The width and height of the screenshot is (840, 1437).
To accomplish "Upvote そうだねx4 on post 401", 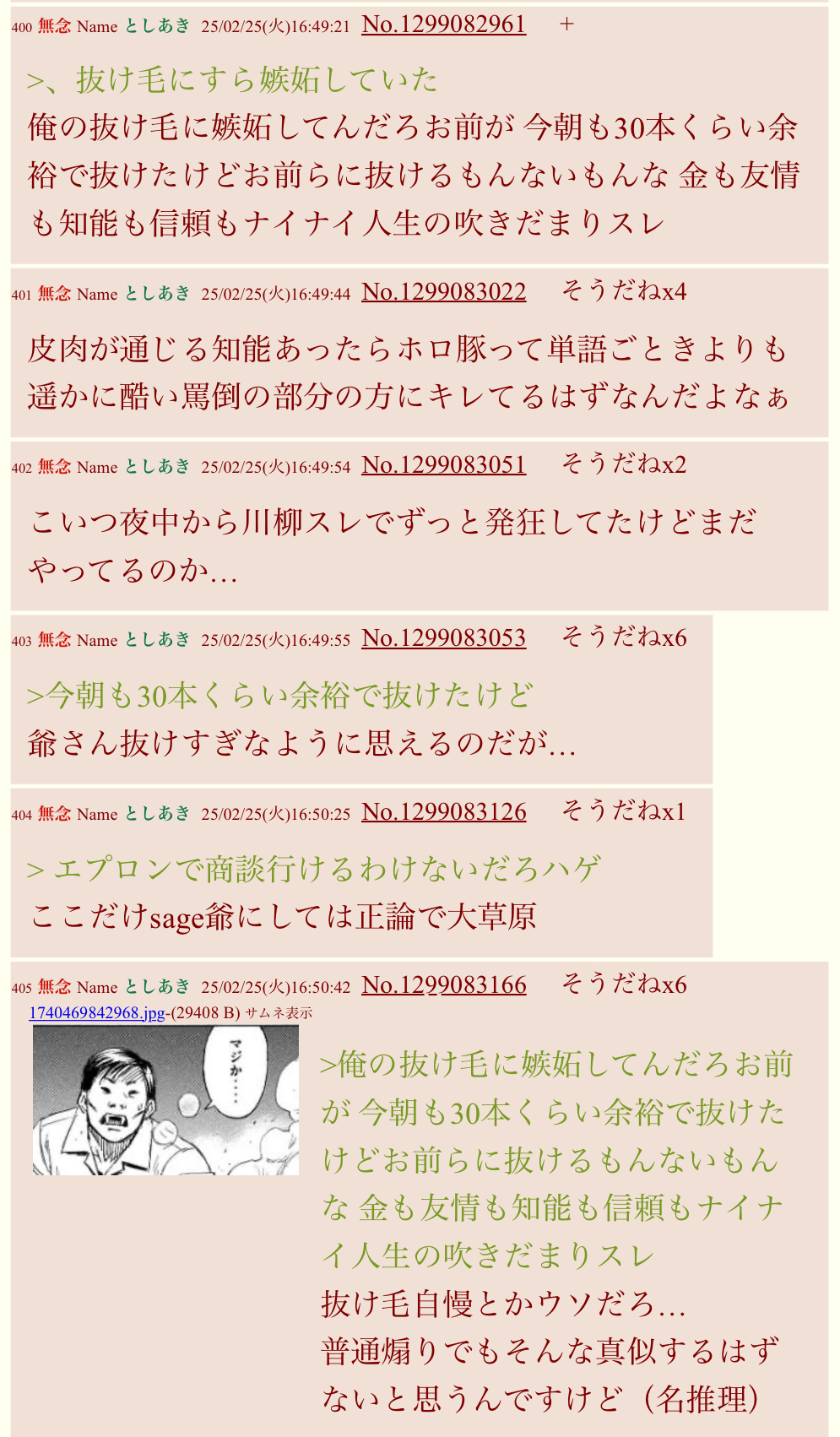I will click(624, 291).
